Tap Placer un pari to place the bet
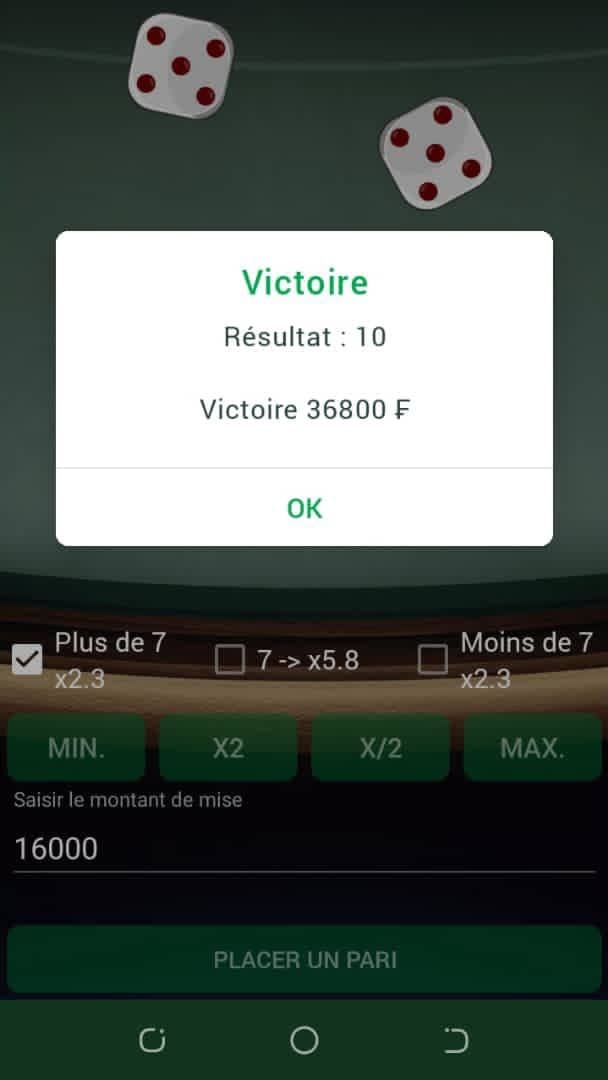 pyautogui.click(x=304, y=960)
